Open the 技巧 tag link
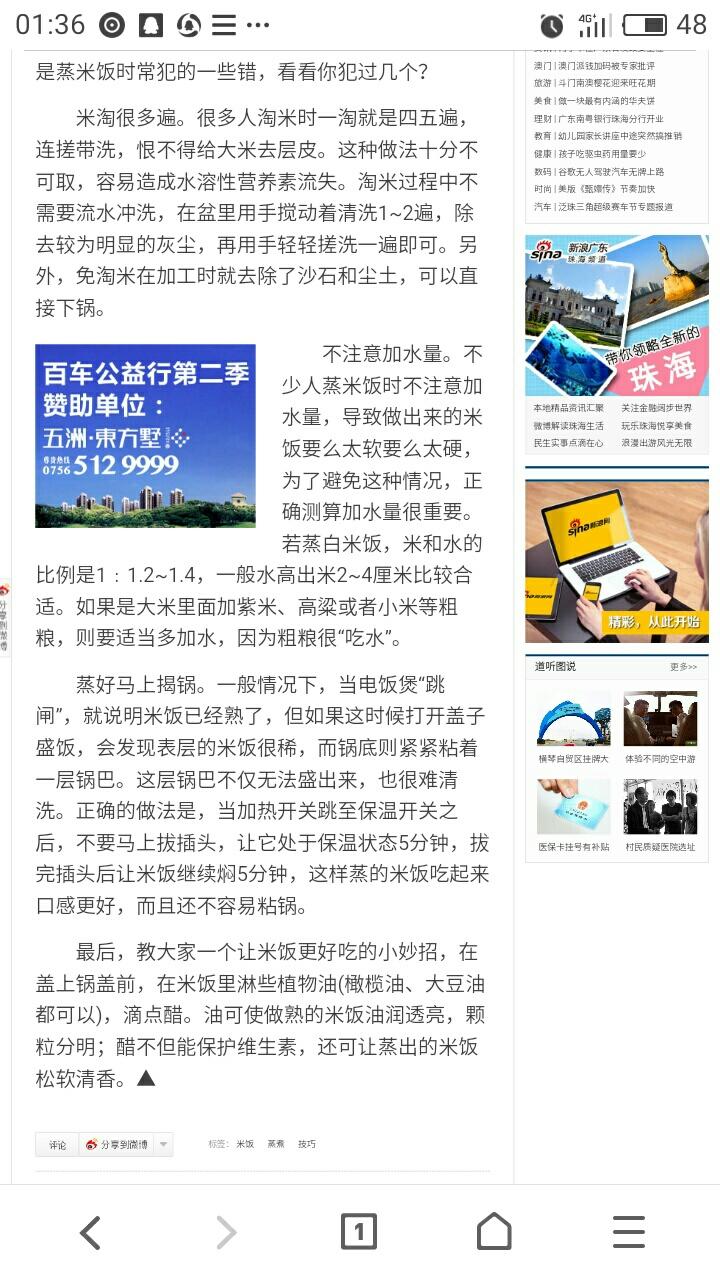Image resolution: width=720 pixels, height=1280 pixels. tap(306, 1144)
